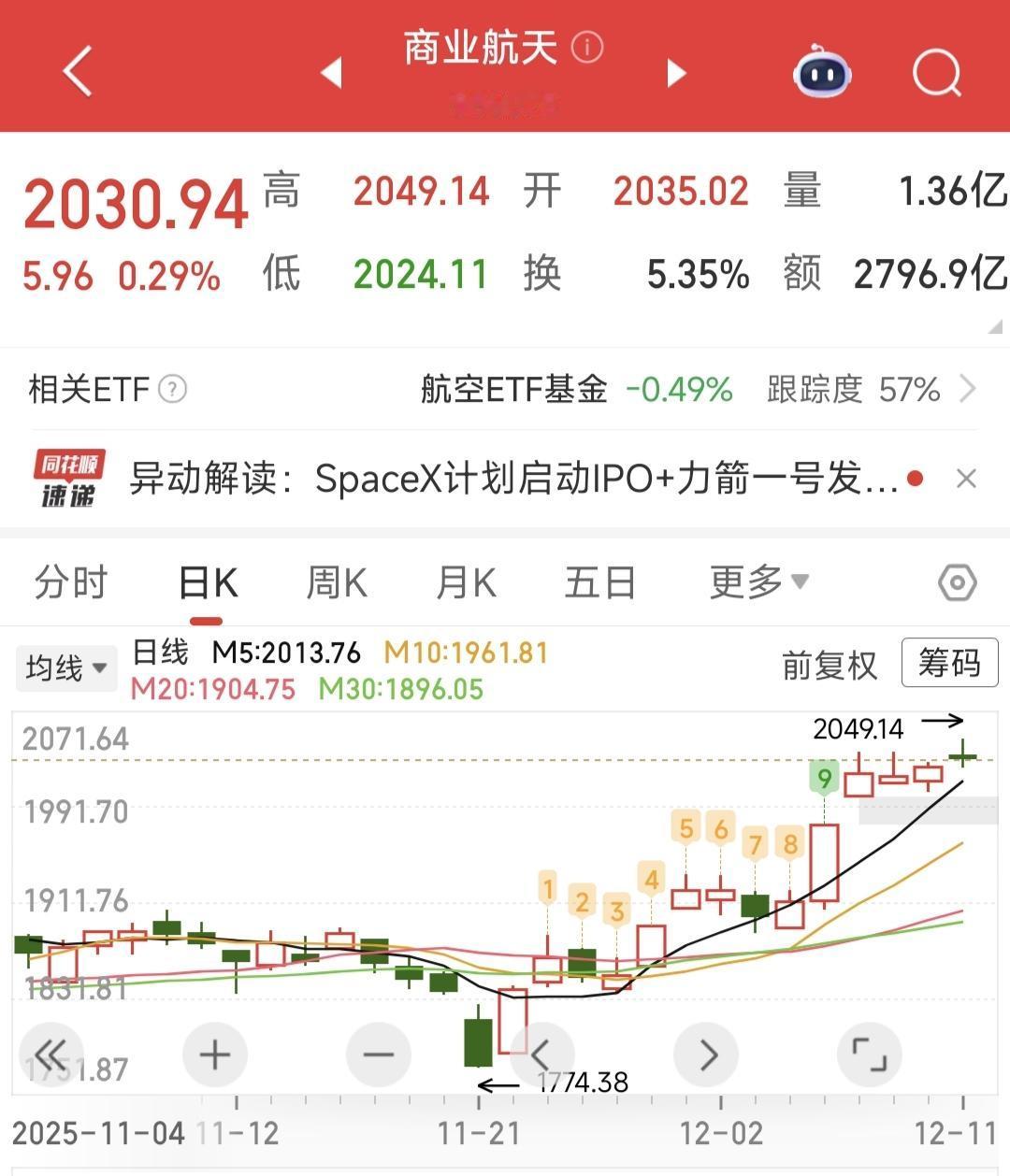Image resolution: width=1010 pixels, height=1176 pixels.
Task: Enter fullscreen chart mode
Action: pos(872,1054)
